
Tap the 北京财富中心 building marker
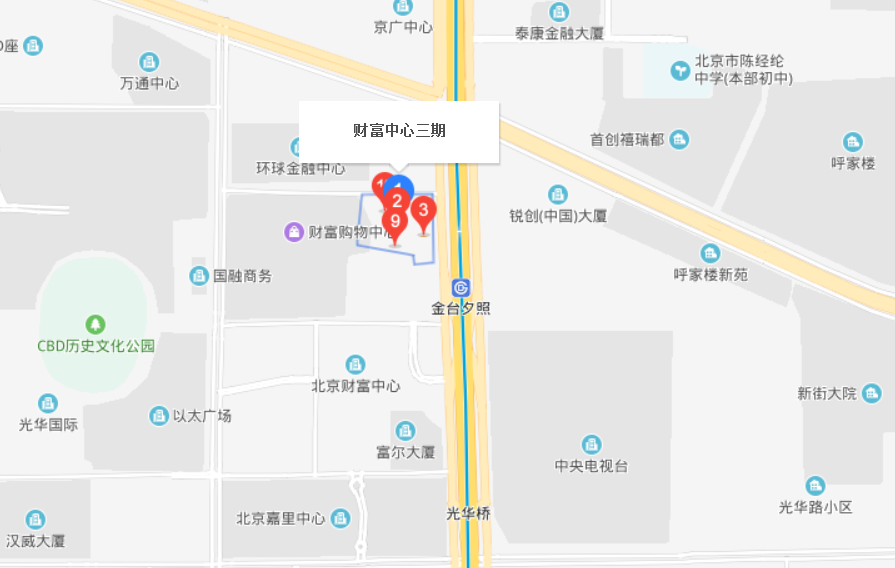355,364
